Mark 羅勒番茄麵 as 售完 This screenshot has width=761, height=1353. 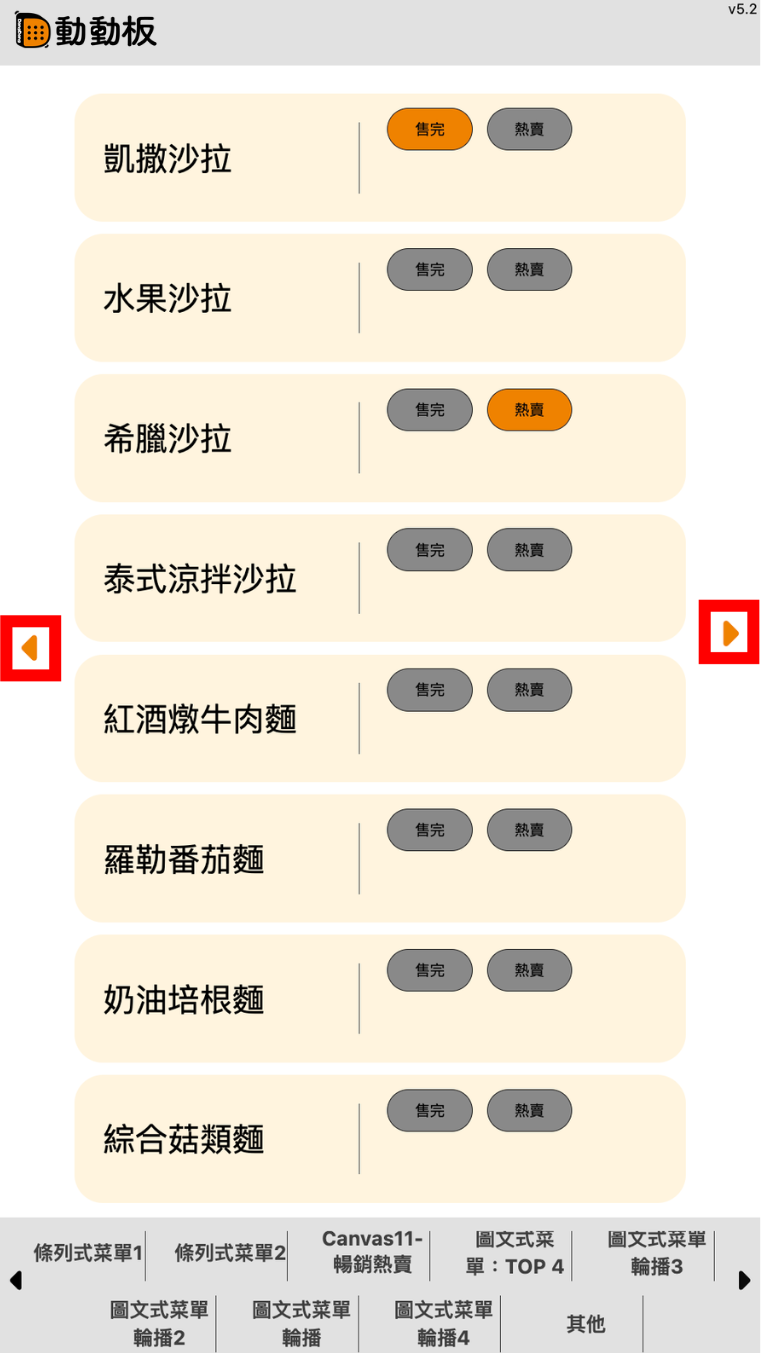click(x=429, y=829)
